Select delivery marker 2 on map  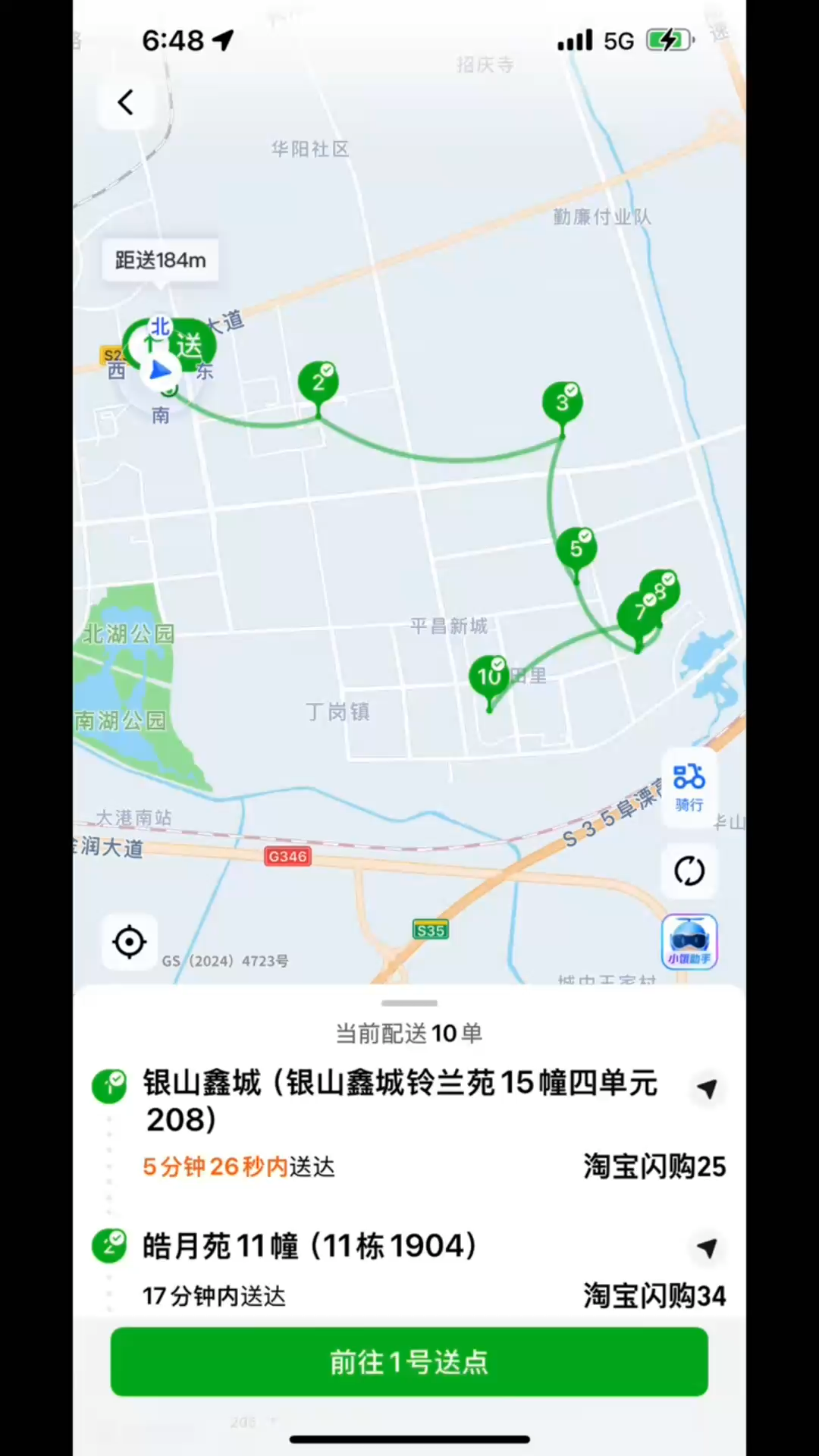pyautogui.click(x=318, y=381)
